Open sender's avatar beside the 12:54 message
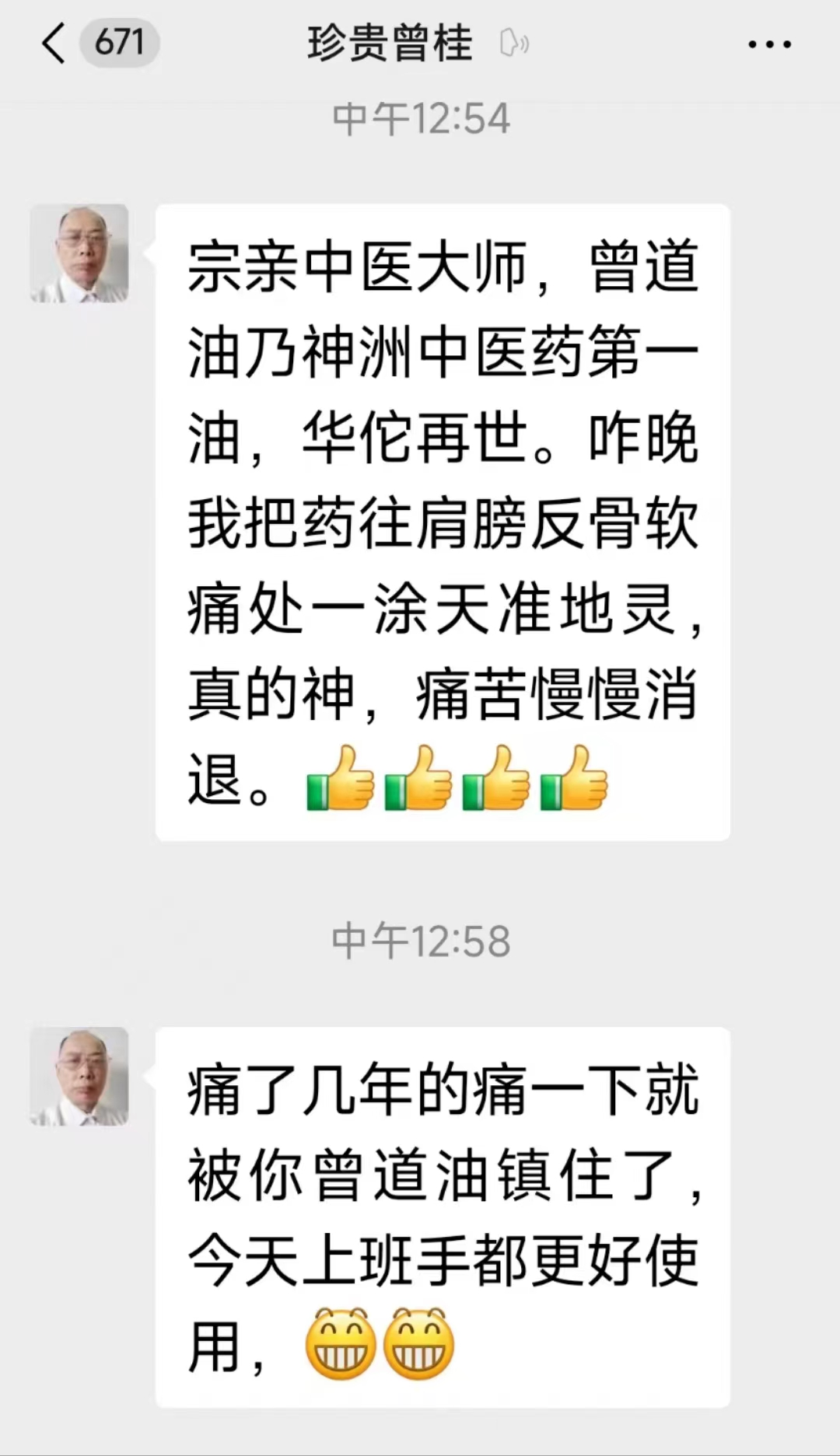Screen dimensions: 840x1456 pyautogui.click(x=79, y=253)
